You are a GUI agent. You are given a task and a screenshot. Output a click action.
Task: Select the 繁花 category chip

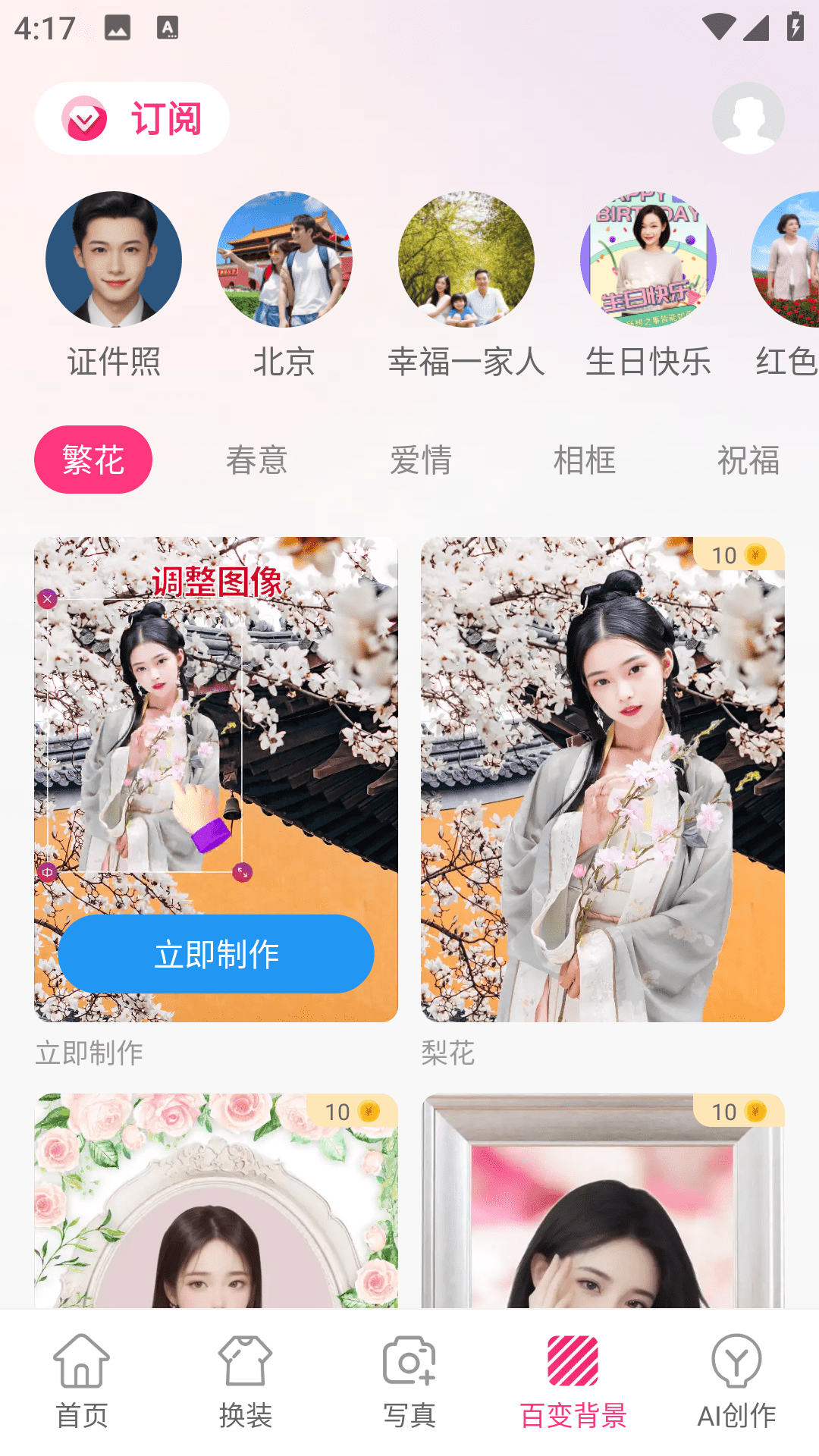(93, 460)
